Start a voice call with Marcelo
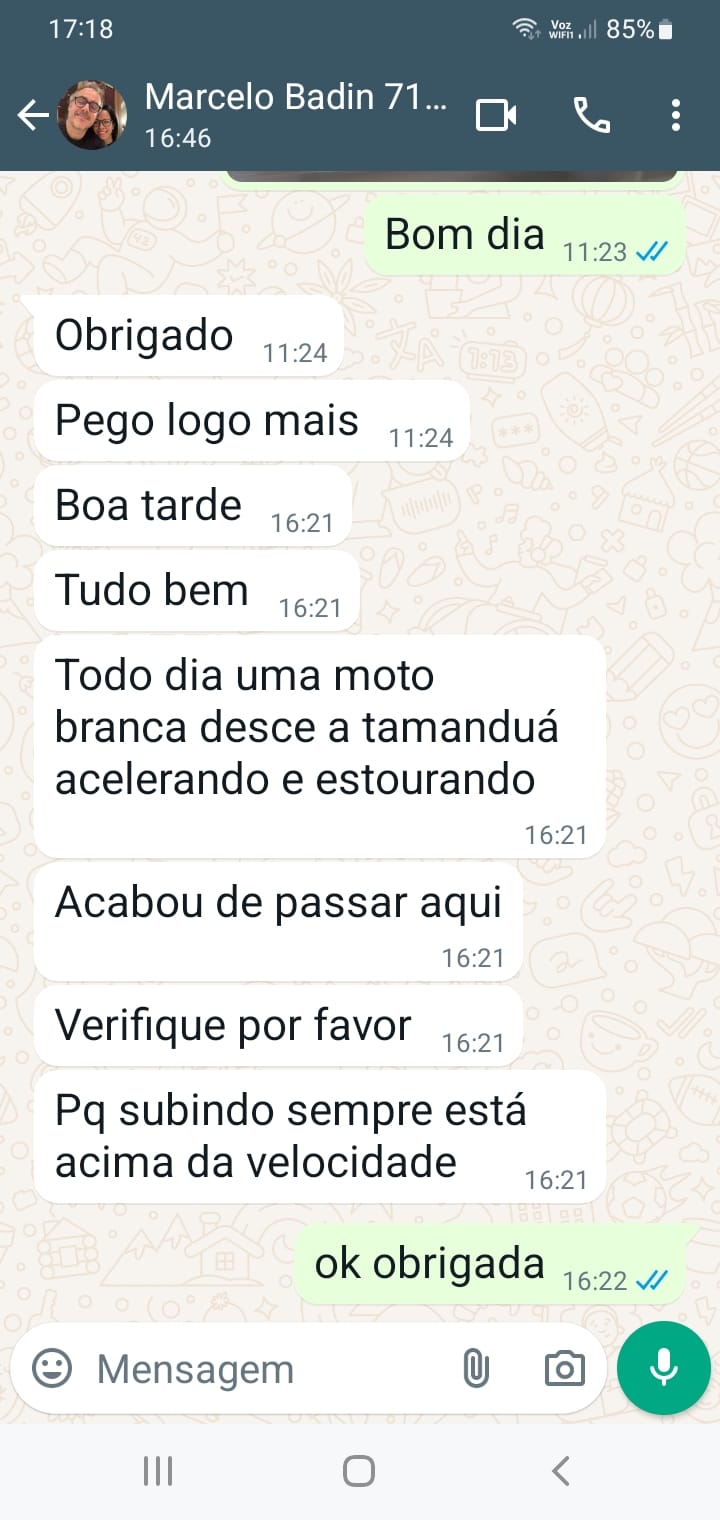 [x=591, y=116]
